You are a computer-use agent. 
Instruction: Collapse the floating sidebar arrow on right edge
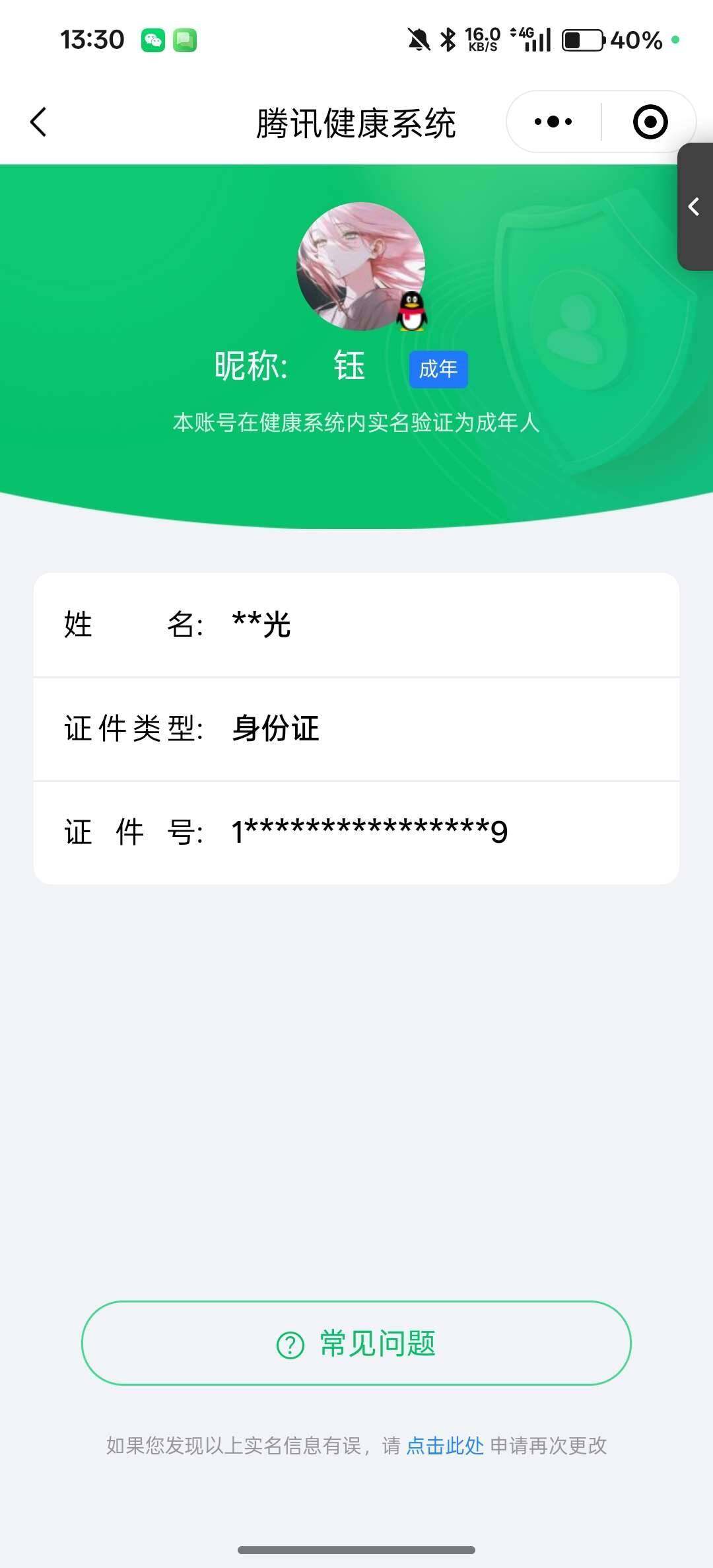[x=695, y=207]
